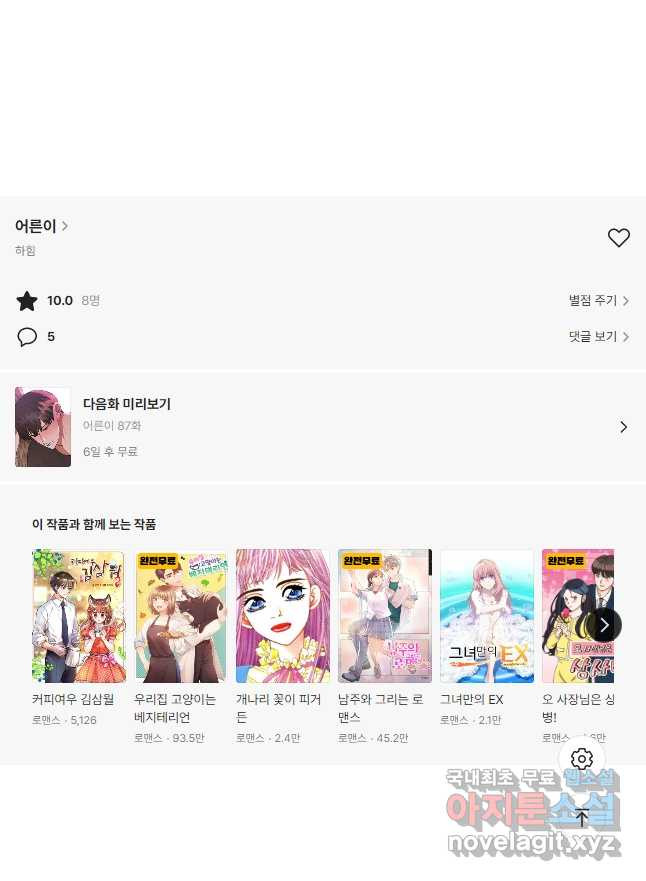The width and height of the screenshot is (646, 881).
Task: Show next recommended titles with the arrow
Action: [604, 625]
